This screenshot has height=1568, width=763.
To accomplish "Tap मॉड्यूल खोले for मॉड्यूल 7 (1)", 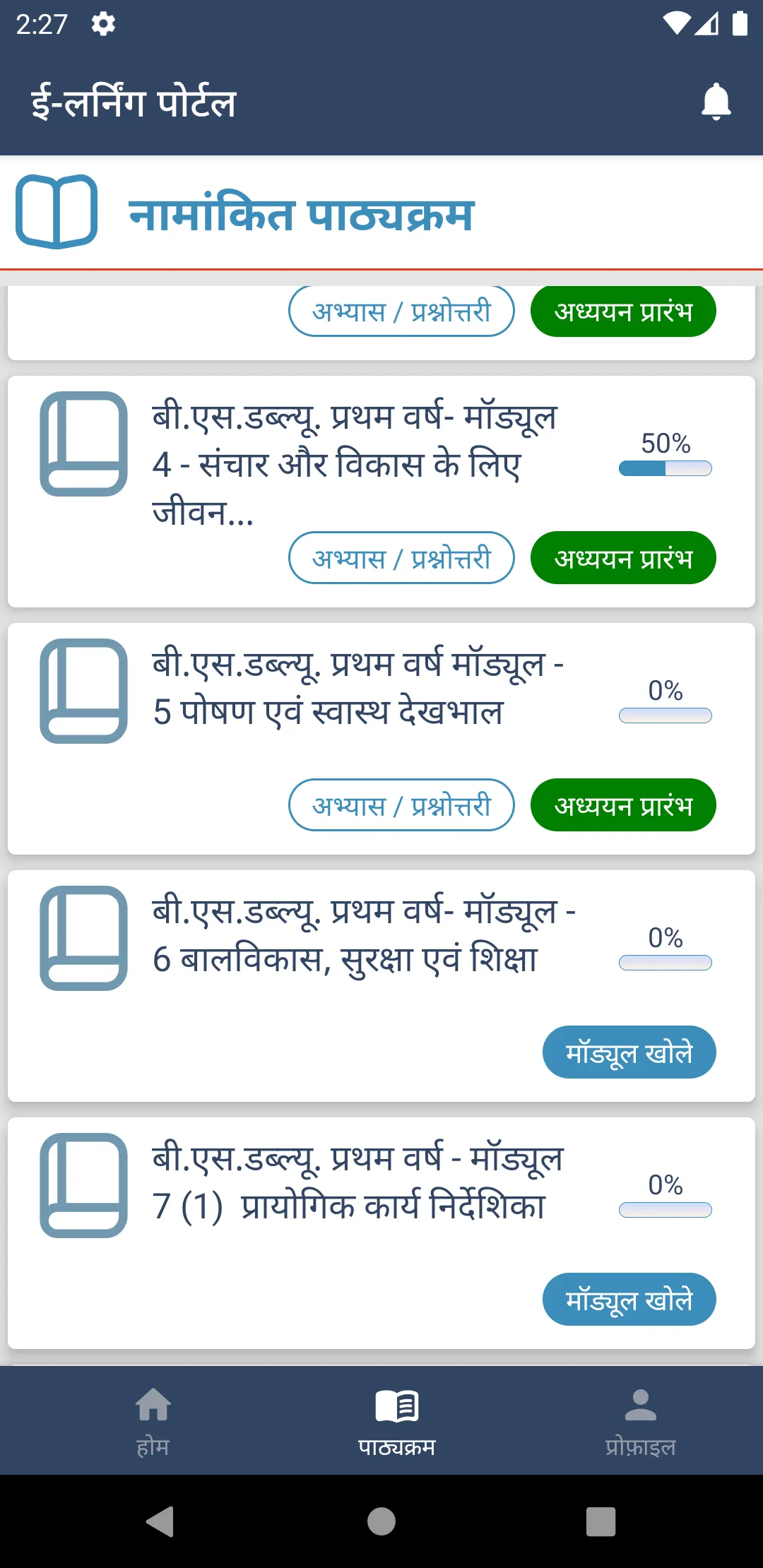I will pos(629,1300).
